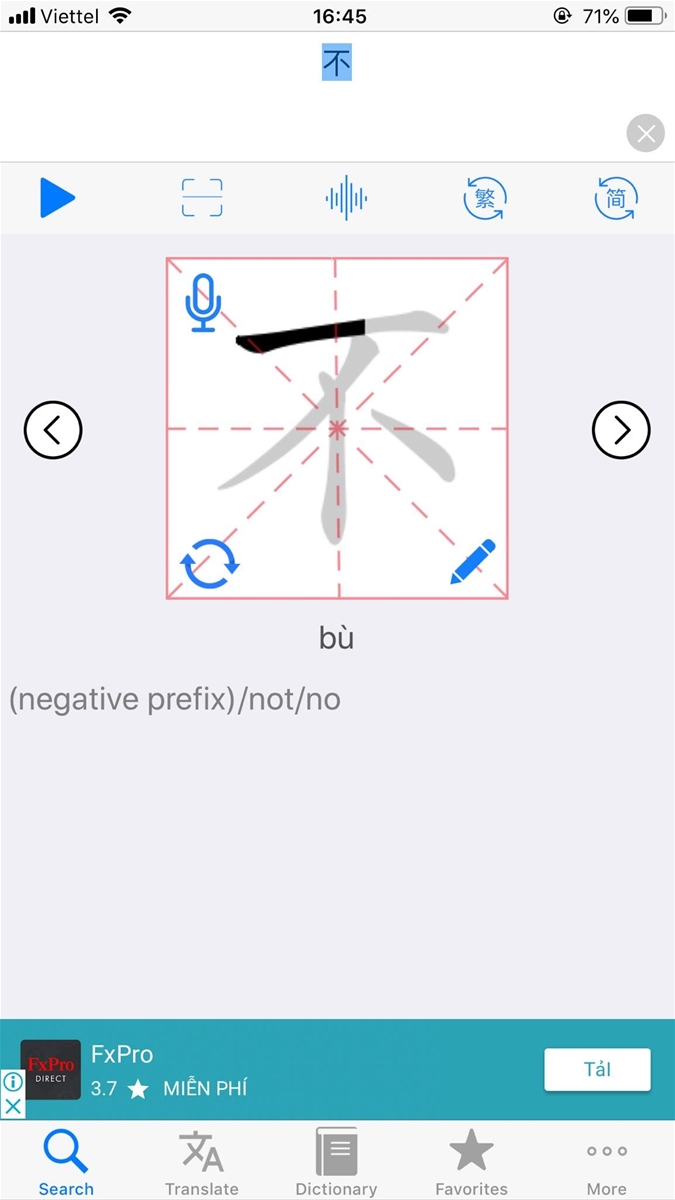Convert to simplified Chinese (简)
This screenshot has height=1200, width=675.
point(616,198)
